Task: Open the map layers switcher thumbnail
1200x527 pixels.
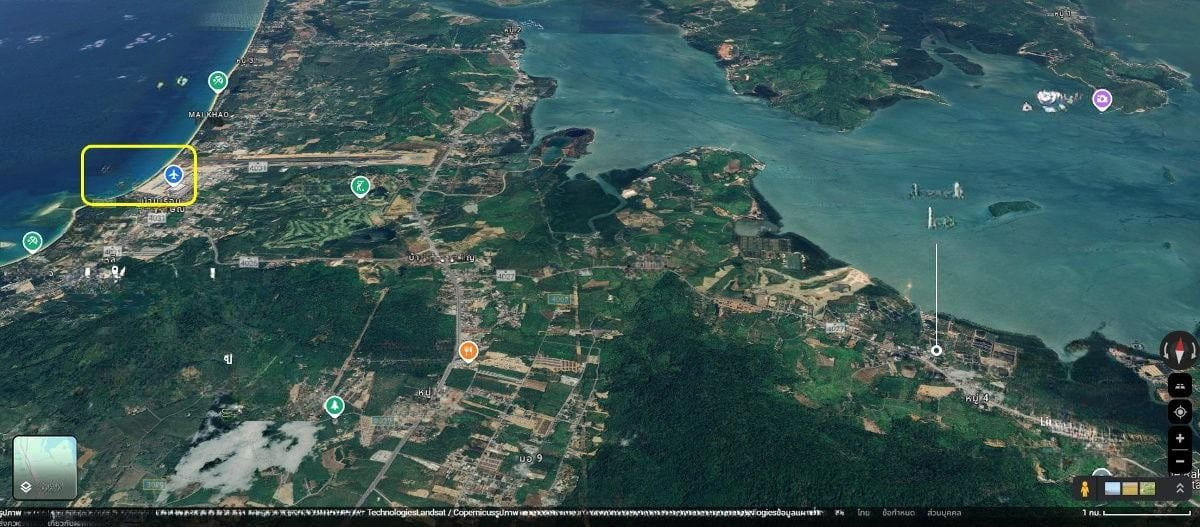Action: [x=44, y=468]
